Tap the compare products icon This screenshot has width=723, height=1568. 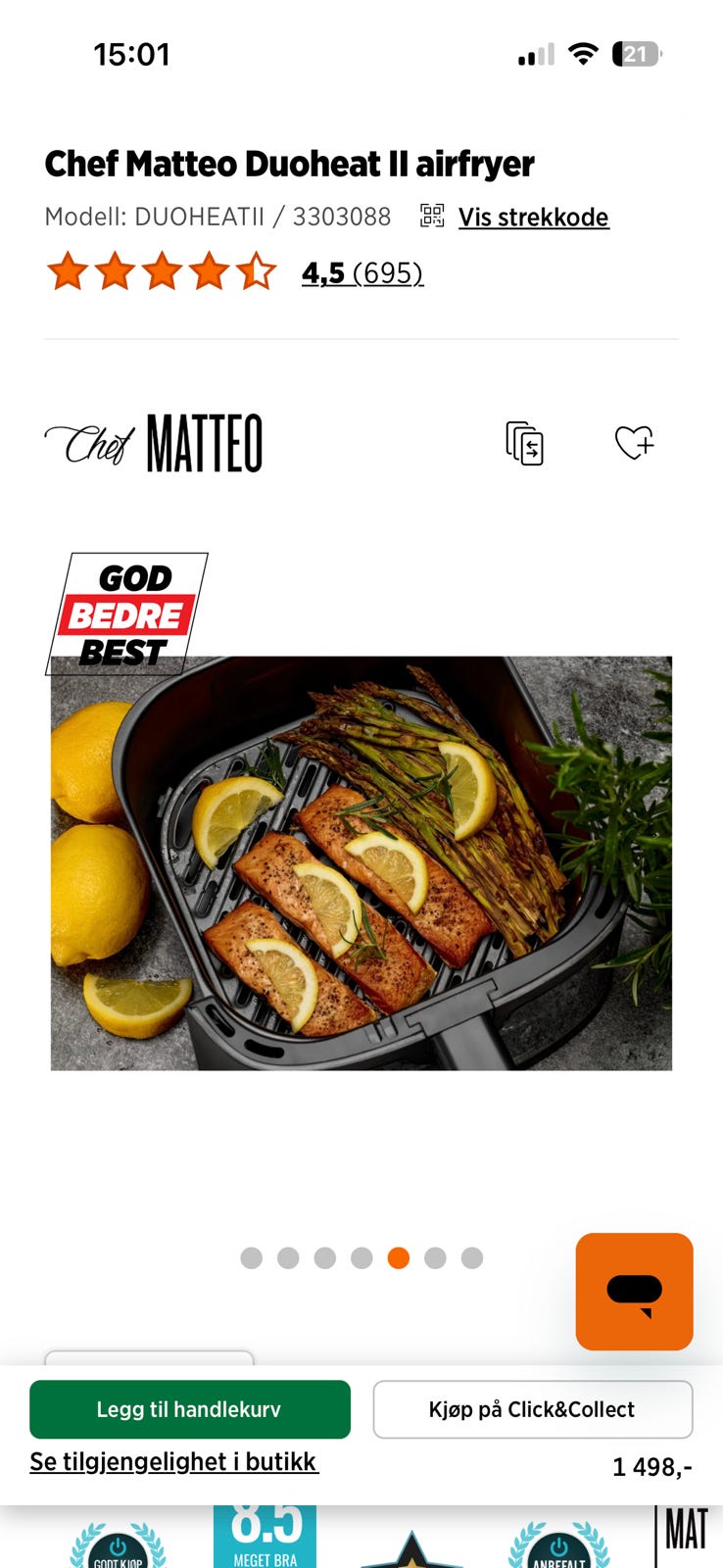tap(524, 443)
